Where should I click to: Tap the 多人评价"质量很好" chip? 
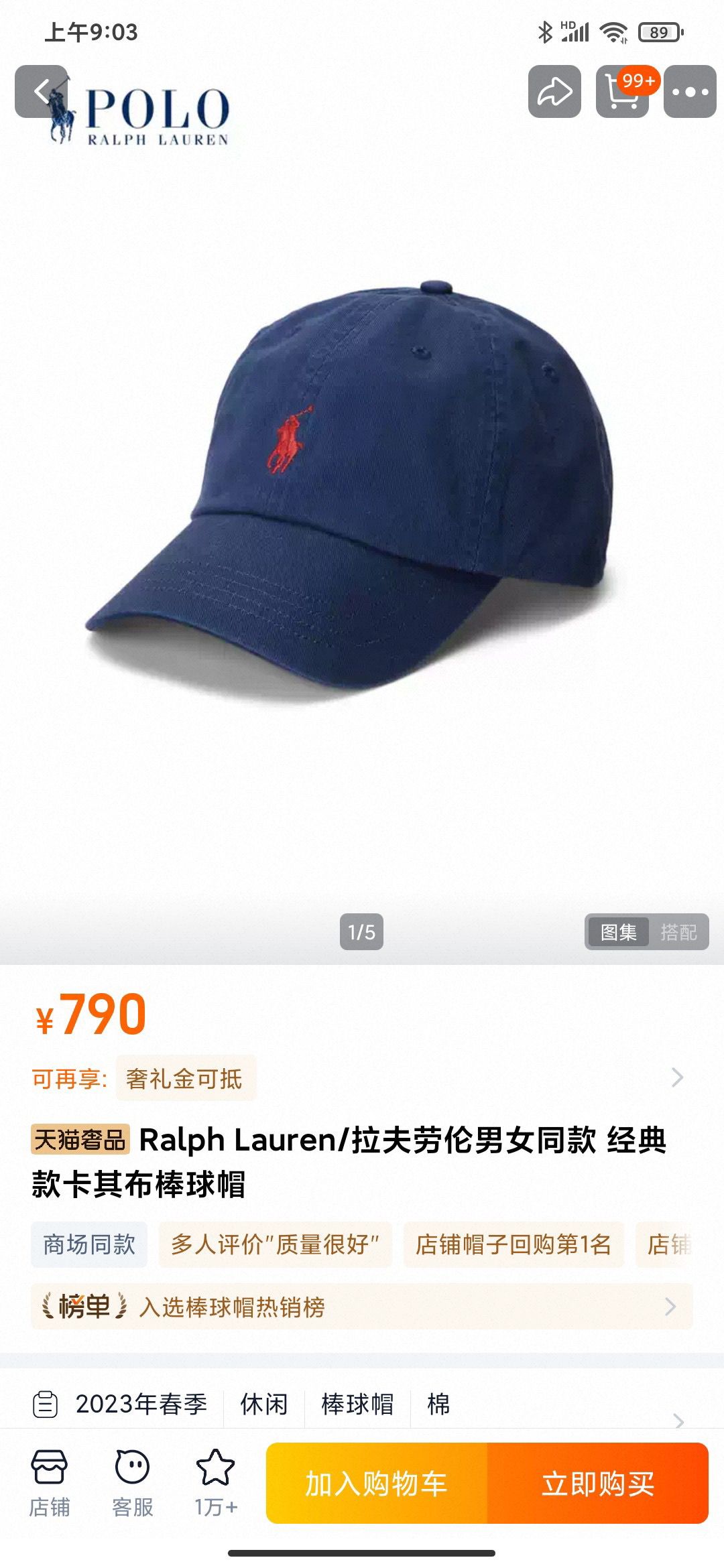click(275, 1245)
